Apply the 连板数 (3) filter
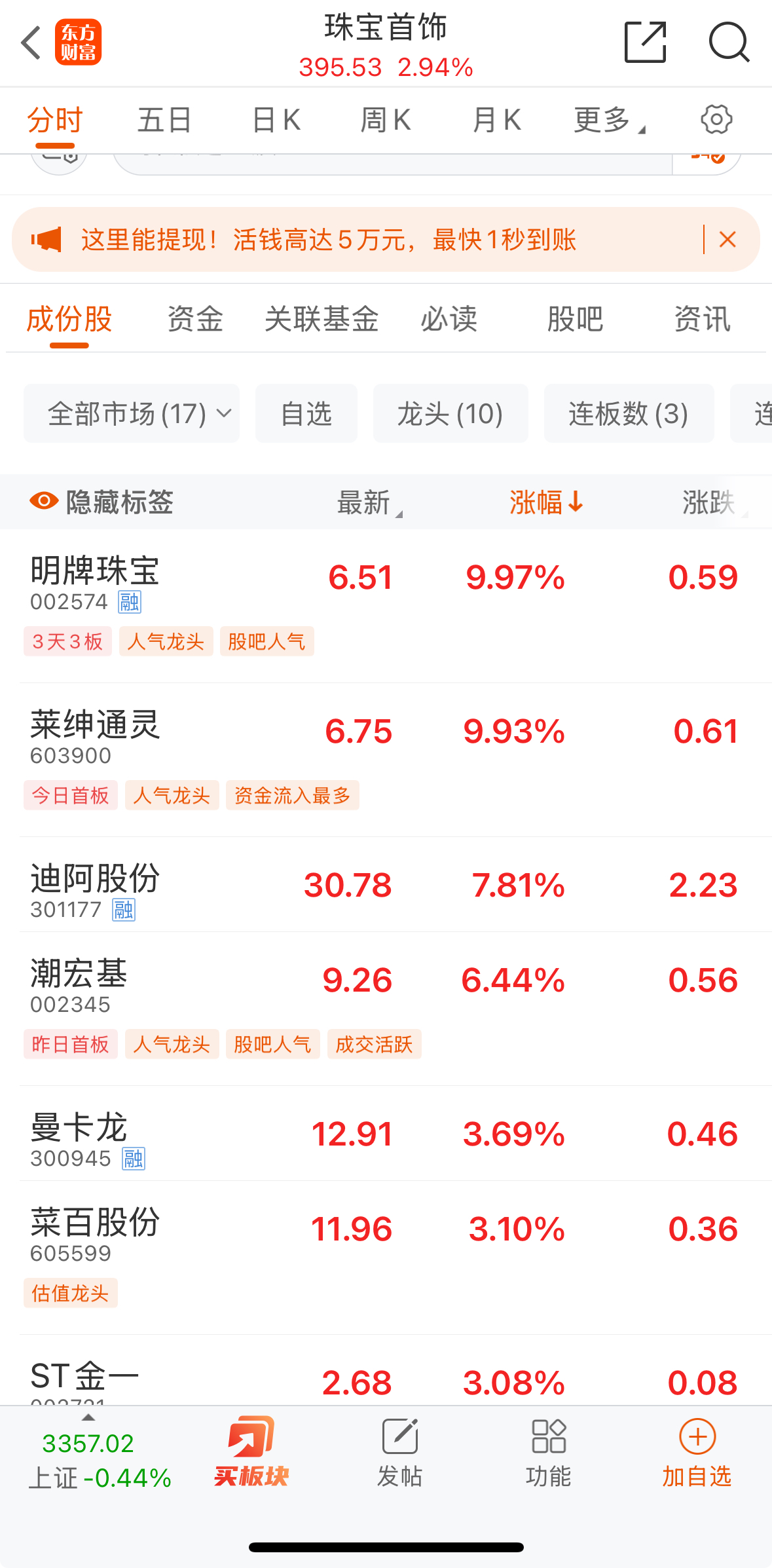772x1568 pixels. coord(628,414)
